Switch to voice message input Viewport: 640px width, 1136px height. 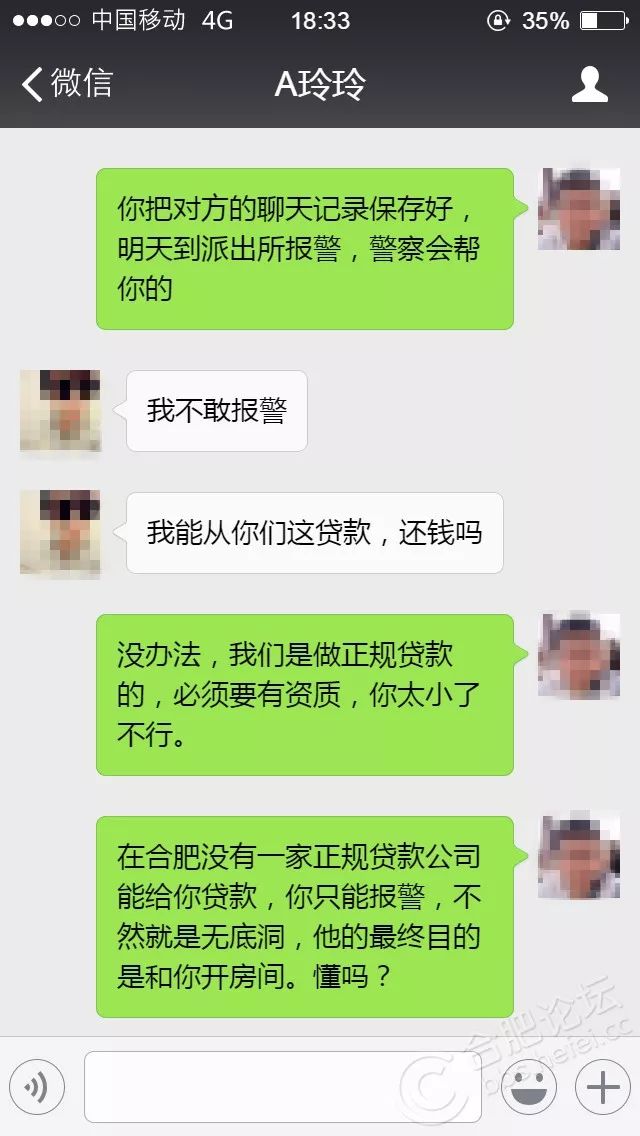37,1086
